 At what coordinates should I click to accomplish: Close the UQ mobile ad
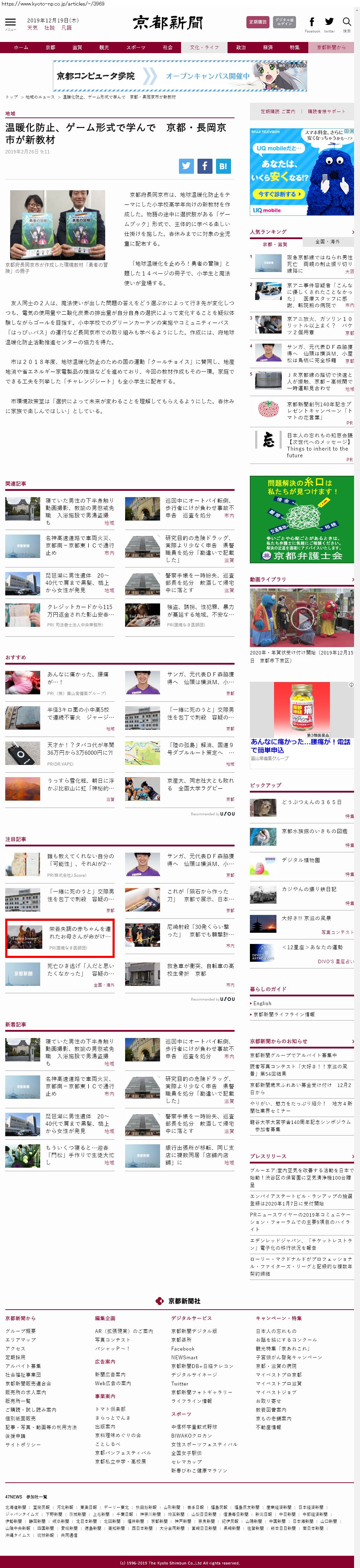[x=351, y=131]
